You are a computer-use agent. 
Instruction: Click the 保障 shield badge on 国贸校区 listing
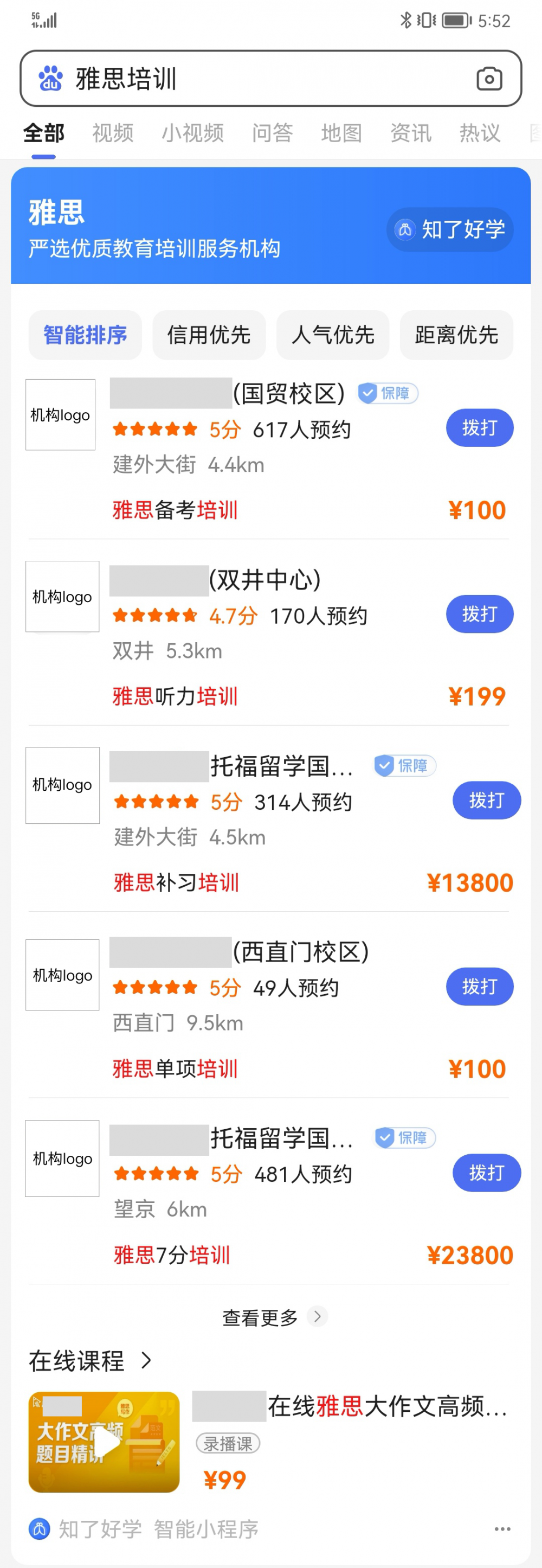(386, 394)
